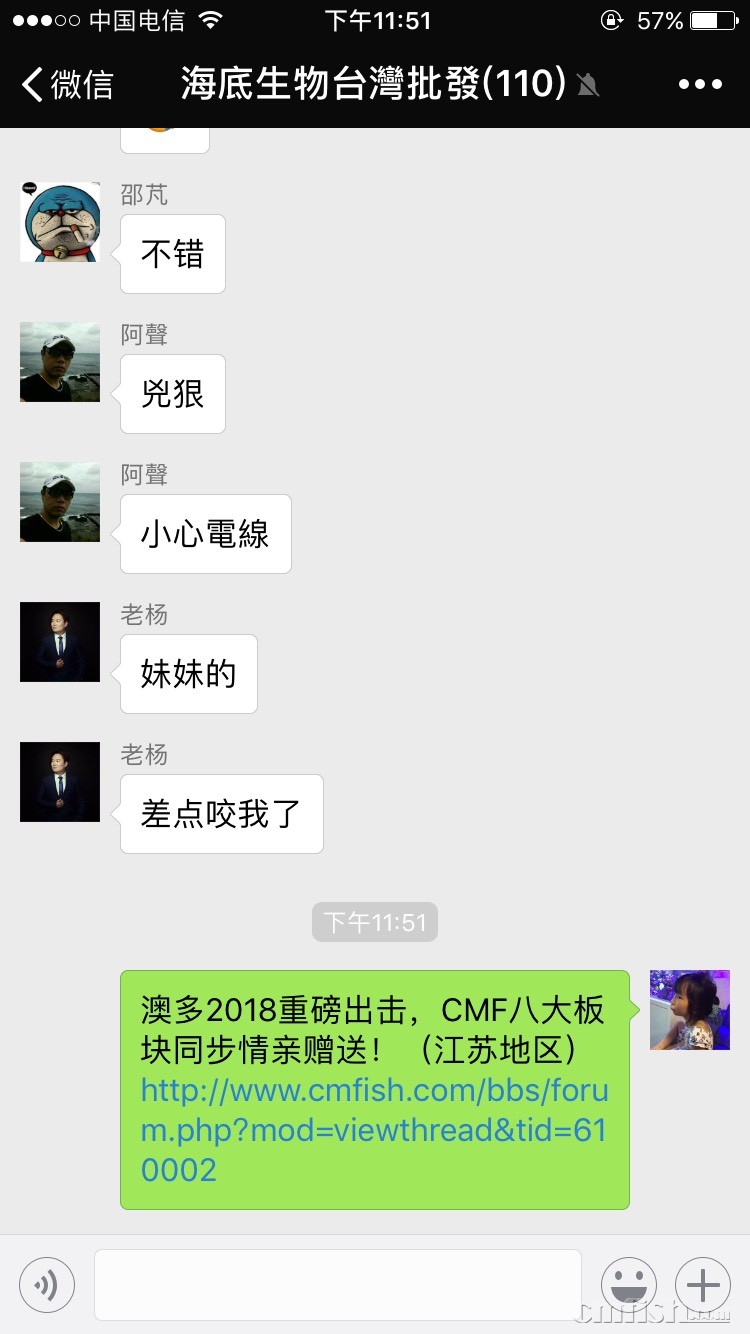View my own profile avatar
The image size is (750, 1334).
(690, 1010)
